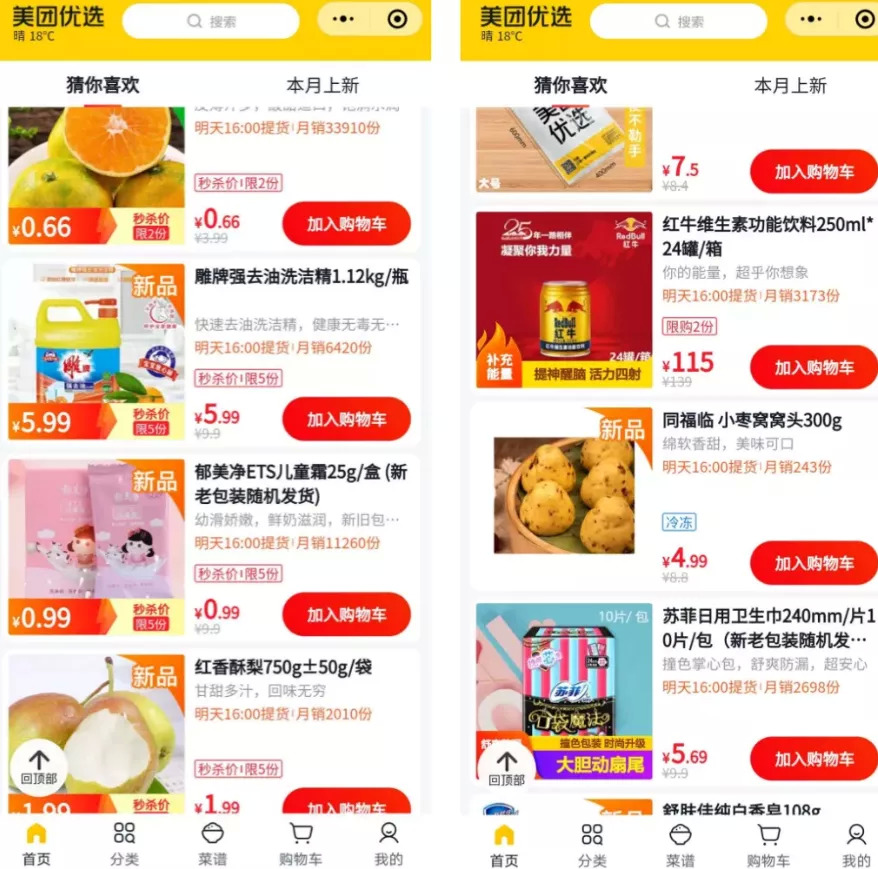Image resolution: width=878 pixels, height=869 pixels.
Task: Add the ¥0.66 orange item to cart
Action: [x=346, y=224]
